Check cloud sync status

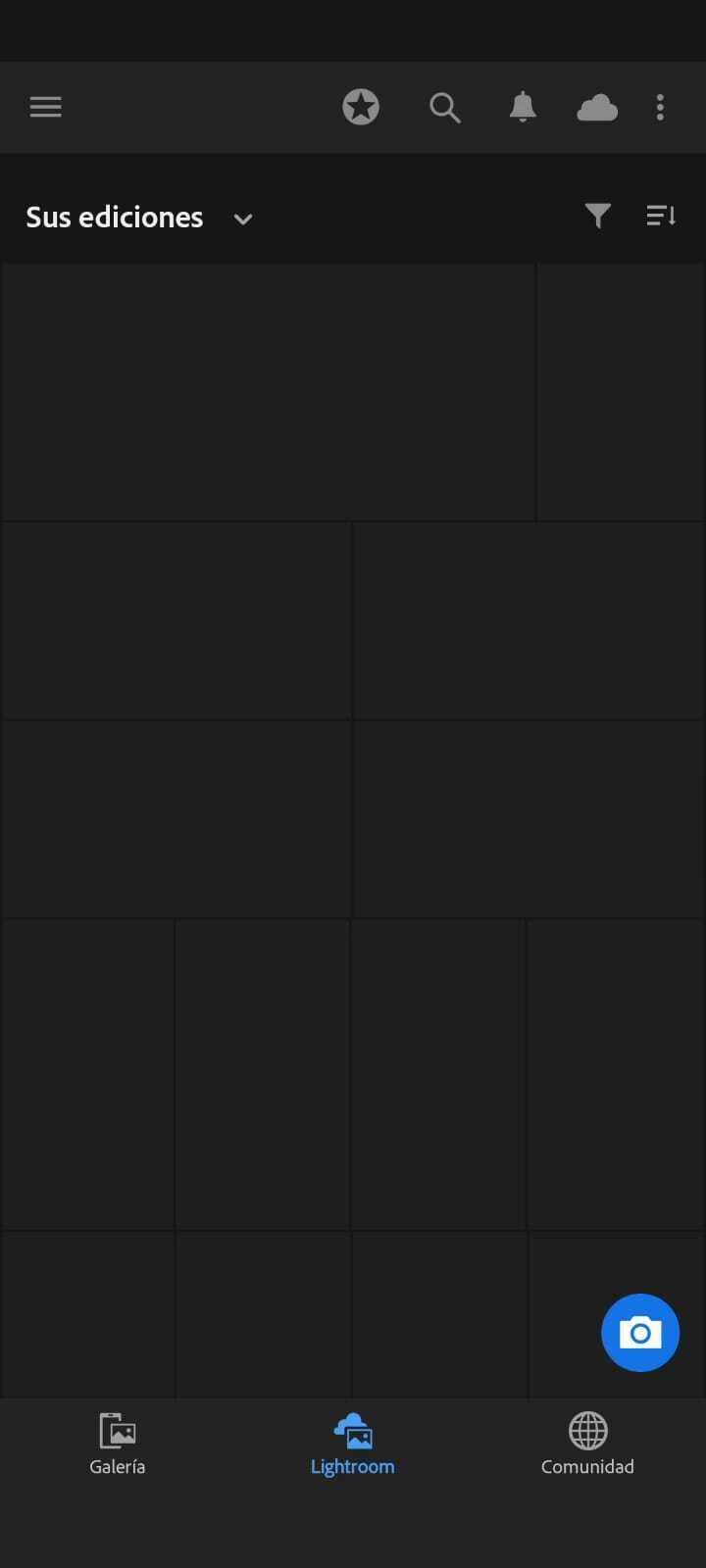click(597, 107)
